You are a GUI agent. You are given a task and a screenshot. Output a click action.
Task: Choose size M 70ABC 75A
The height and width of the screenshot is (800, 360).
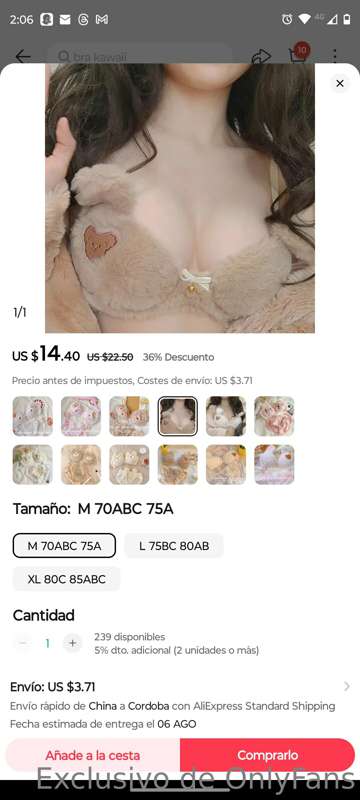64,546
